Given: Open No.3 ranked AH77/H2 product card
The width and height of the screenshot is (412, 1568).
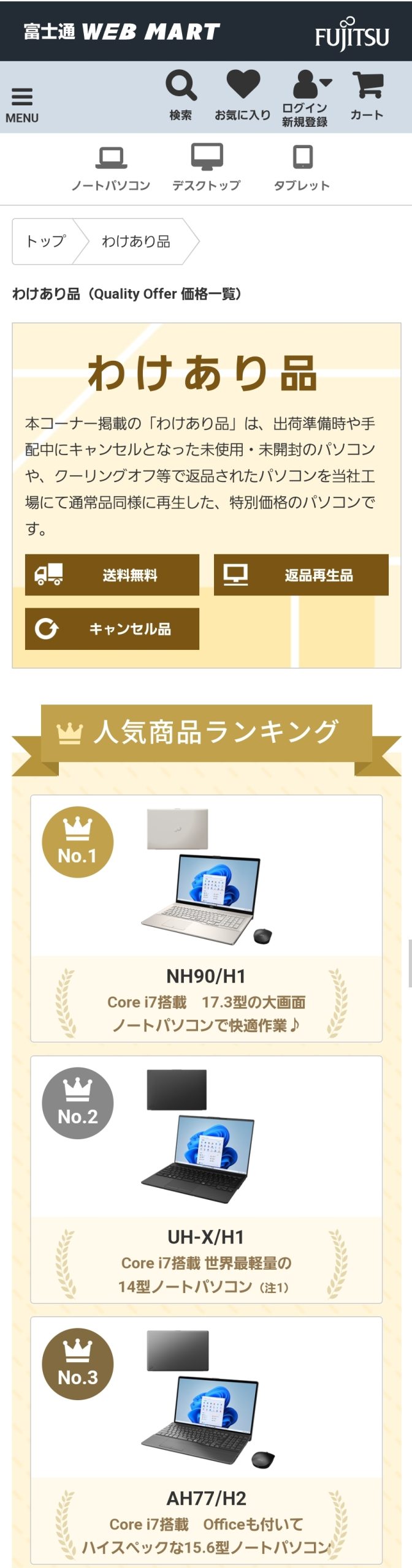Looking at the screenshot, I should point(206,1439).
